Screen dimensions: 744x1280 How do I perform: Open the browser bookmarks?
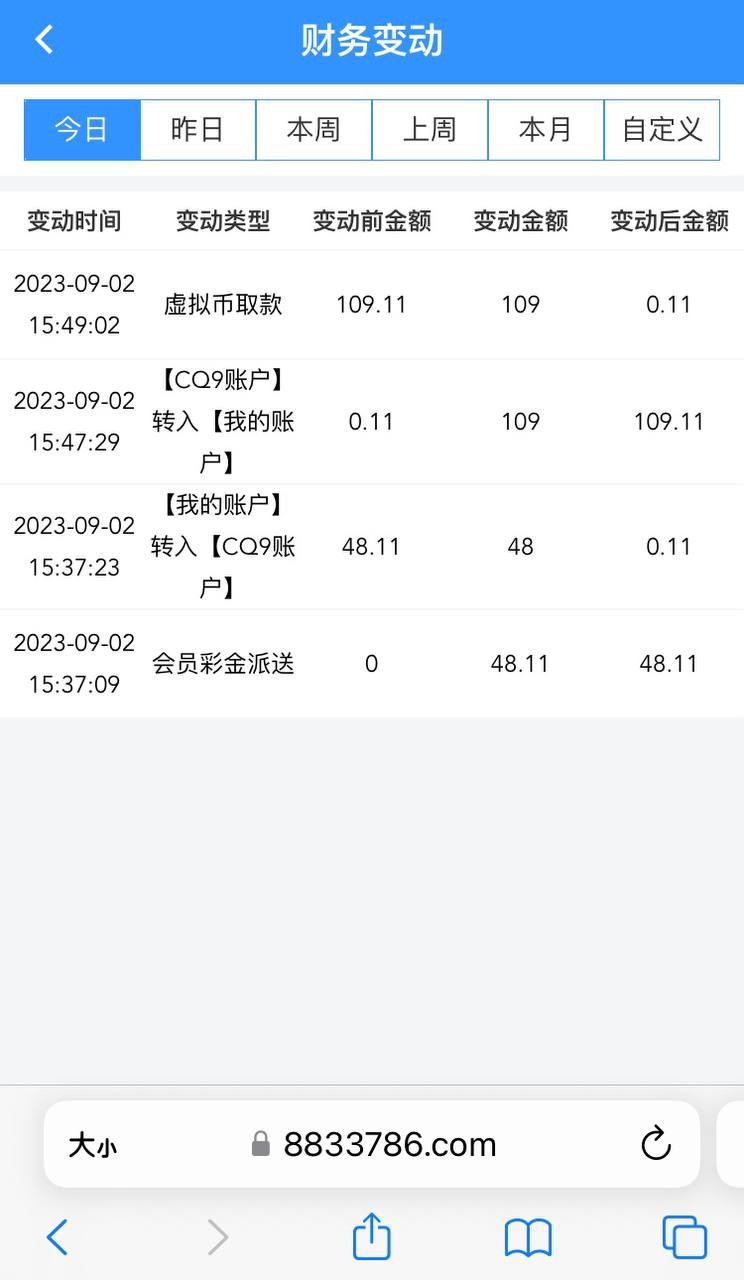tap(528, 1238)
